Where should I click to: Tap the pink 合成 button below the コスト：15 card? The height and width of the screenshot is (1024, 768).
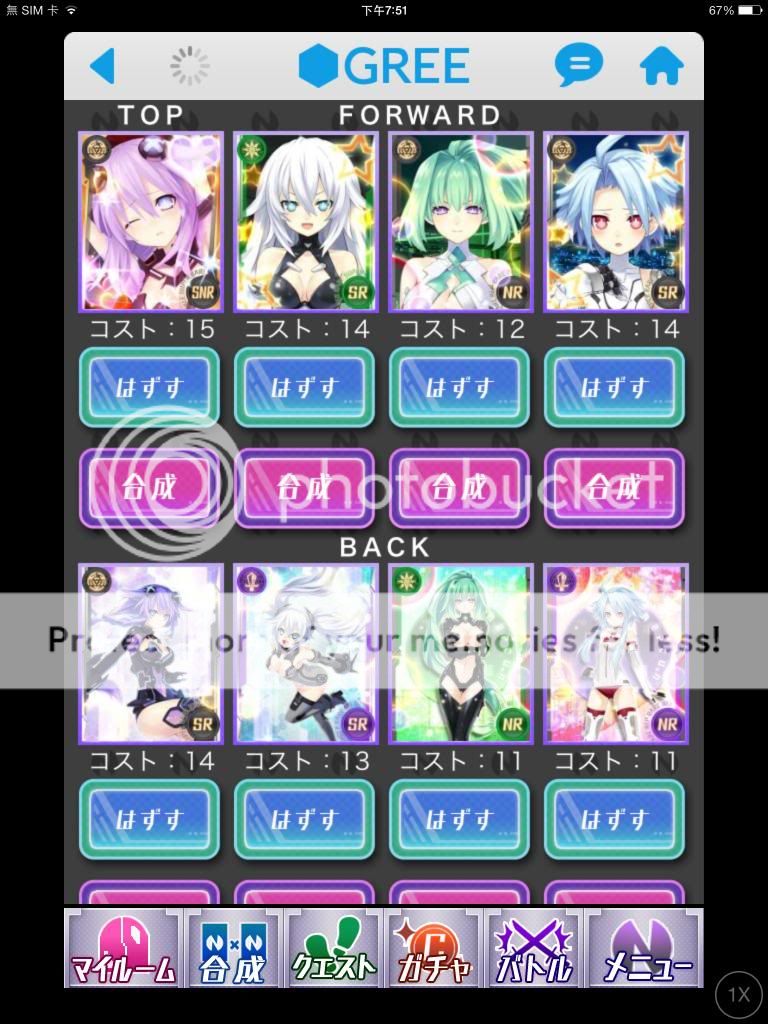[x=149, y=487]
